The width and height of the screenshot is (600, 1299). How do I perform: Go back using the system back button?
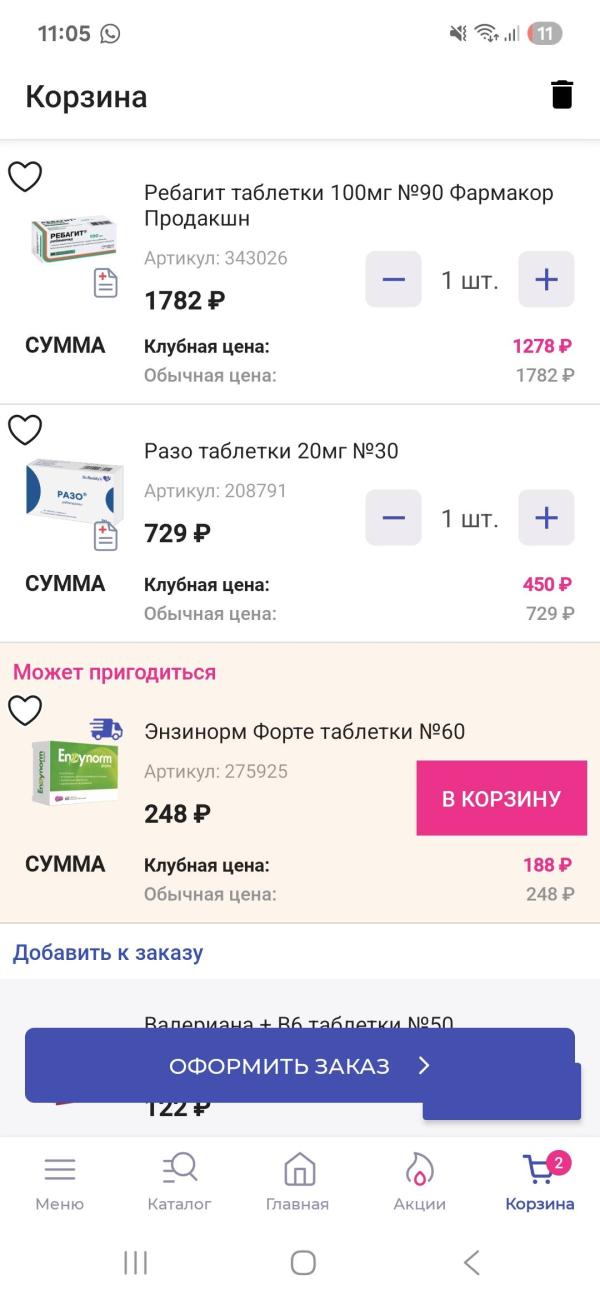472,1263
